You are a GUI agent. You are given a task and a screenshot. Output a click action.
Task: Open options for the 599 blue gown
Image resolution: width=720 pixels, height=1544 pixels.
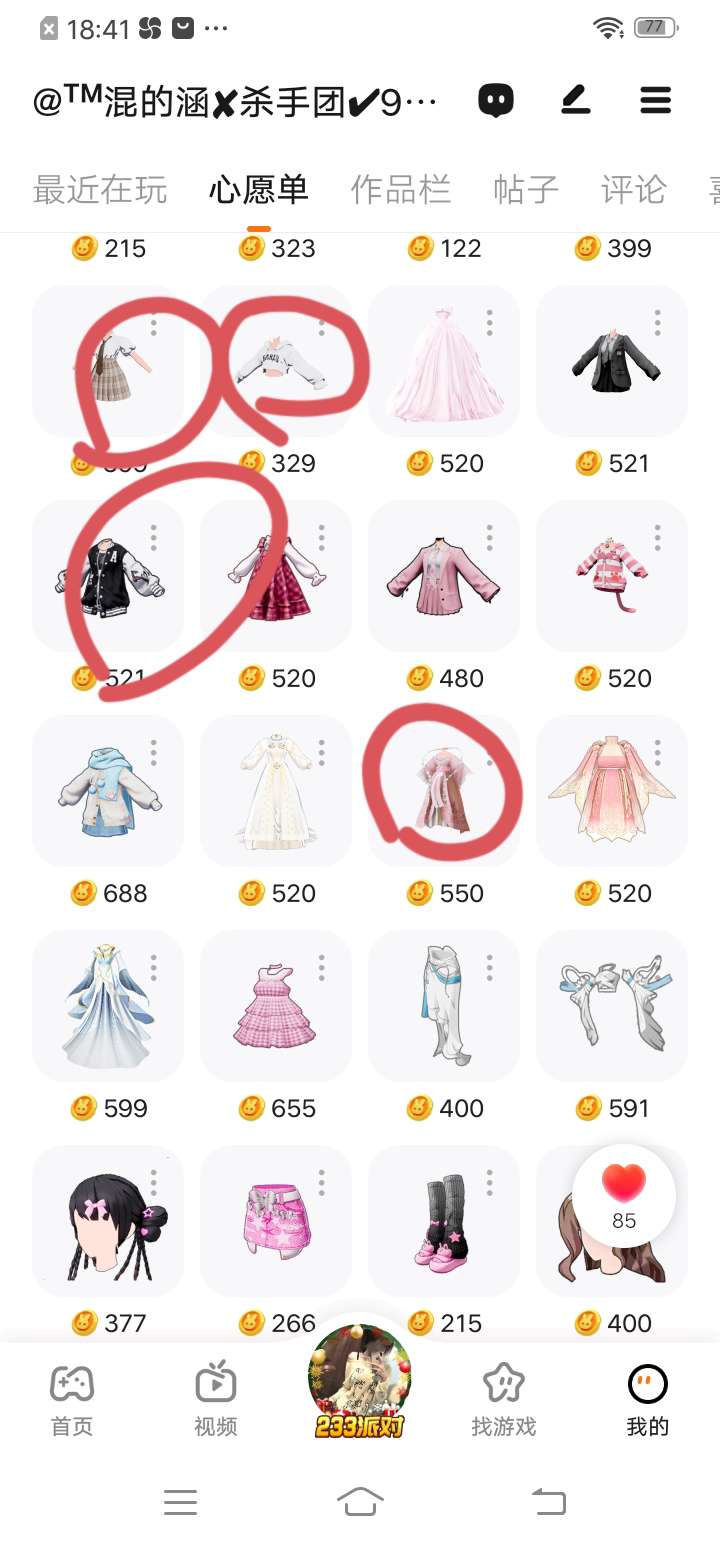coord(154,967)
